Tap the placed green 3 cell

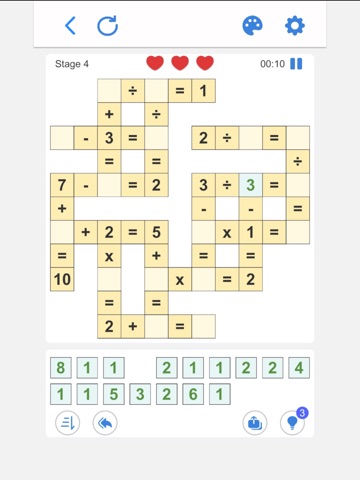tap(250, 185)
